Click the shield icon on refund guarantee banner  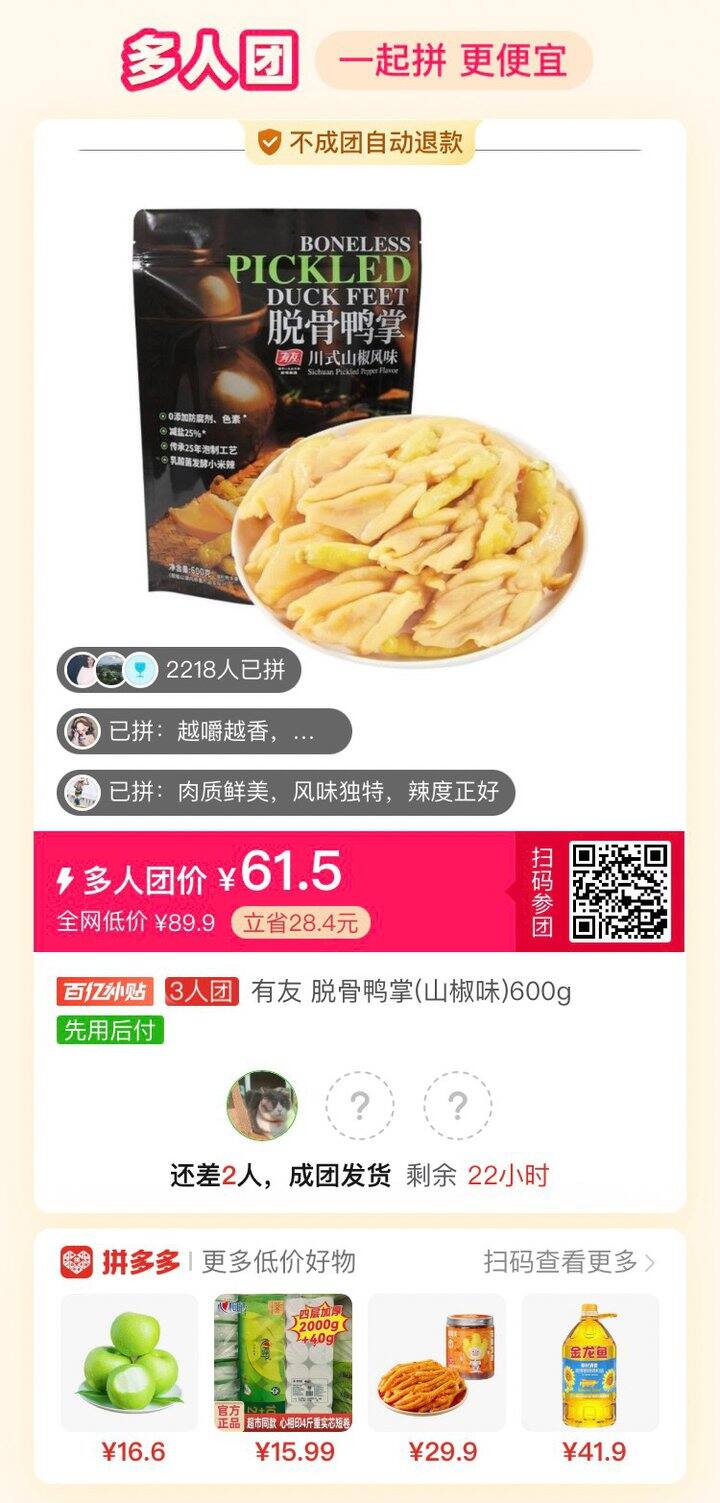pyautogui.click(x=268, y=141)
